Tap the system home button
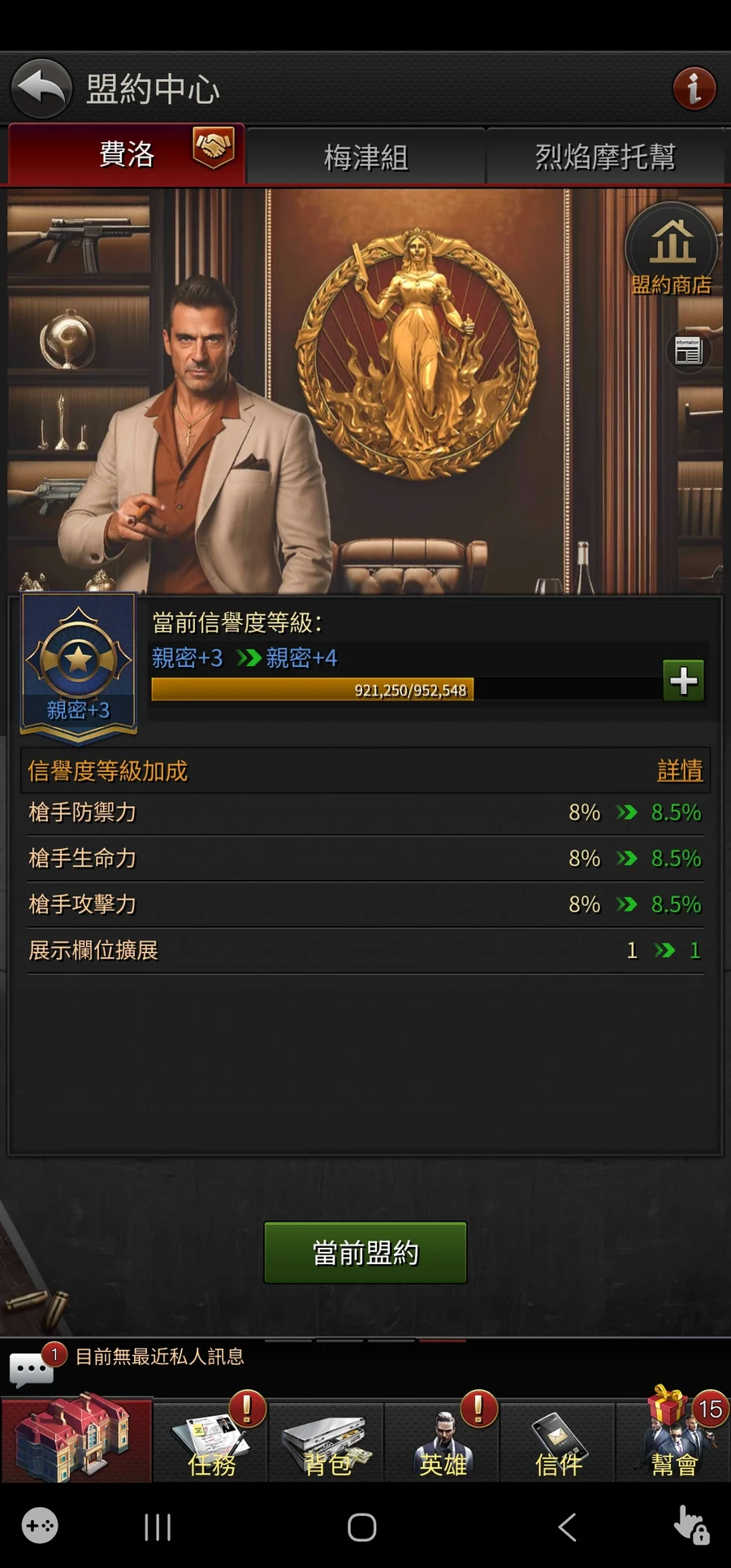This screenshot has height=1568, width=731. point(361,1527)
